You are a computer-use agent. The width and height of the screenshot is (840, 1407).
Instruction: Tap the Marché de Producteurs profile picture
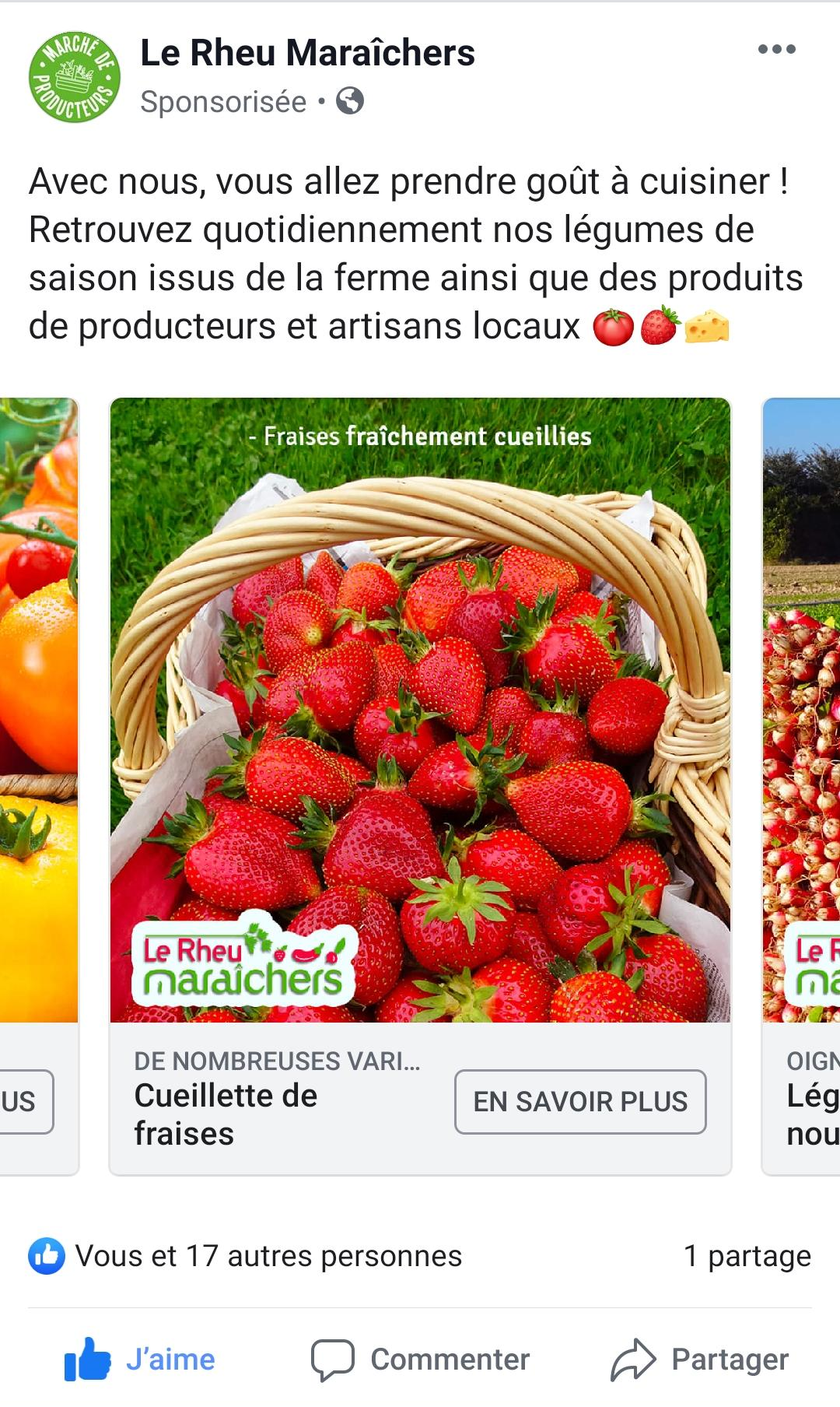[x=75, y=77]
